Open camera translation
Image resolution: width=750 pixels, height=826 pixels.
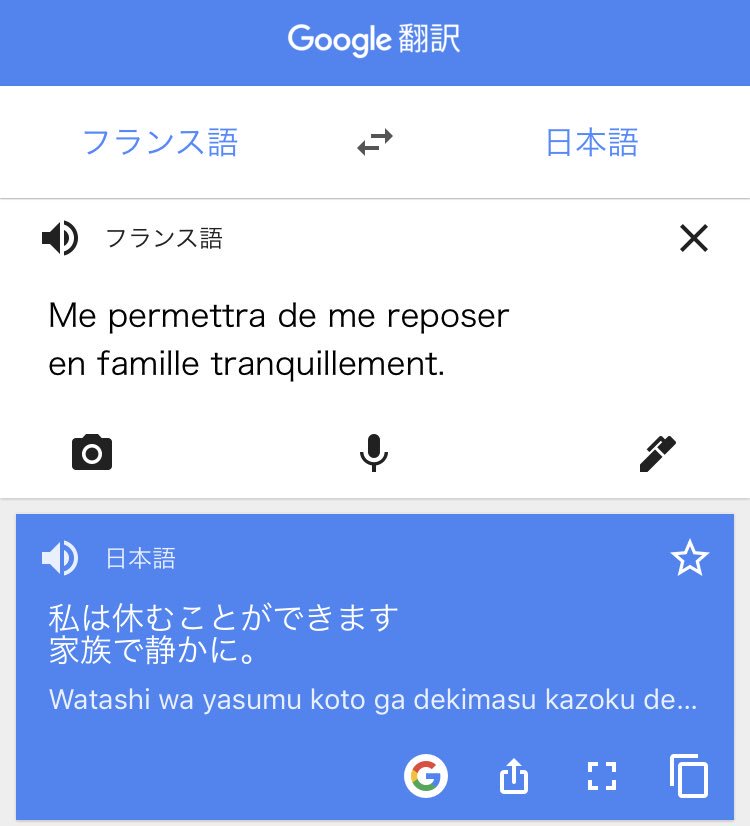(x=92, y=453)
